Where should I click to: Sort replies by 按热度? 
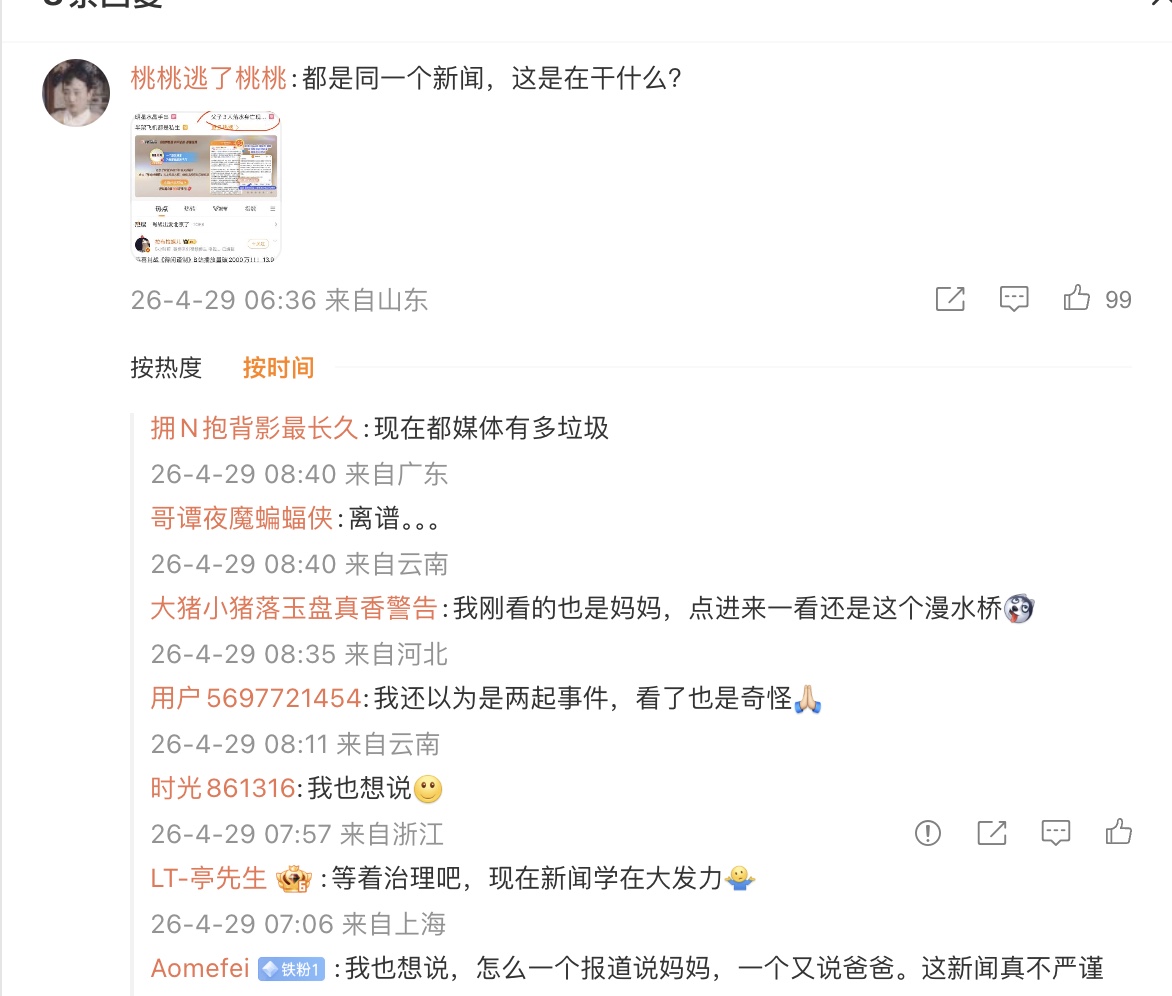click(x=166, y=368)
